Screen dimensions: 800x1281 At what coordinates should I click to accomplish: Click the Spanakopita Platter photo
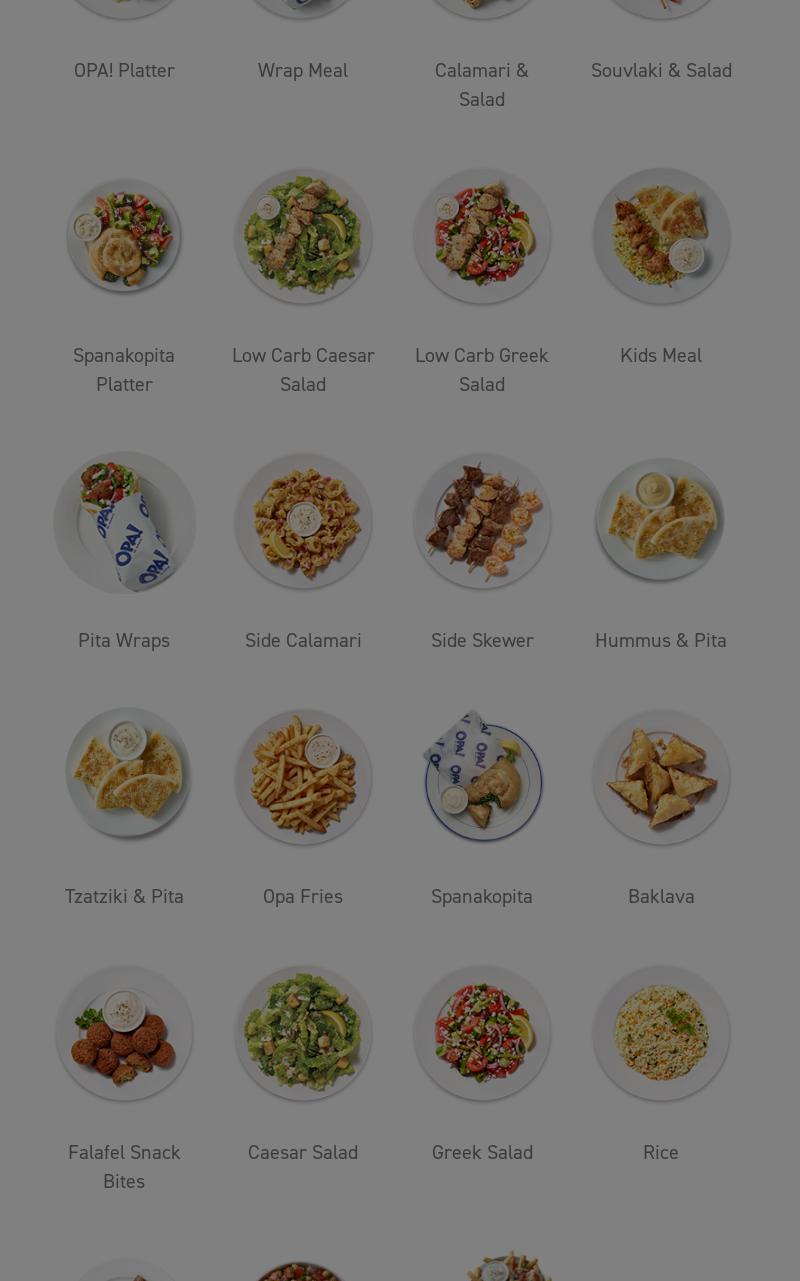pos(124,236)
